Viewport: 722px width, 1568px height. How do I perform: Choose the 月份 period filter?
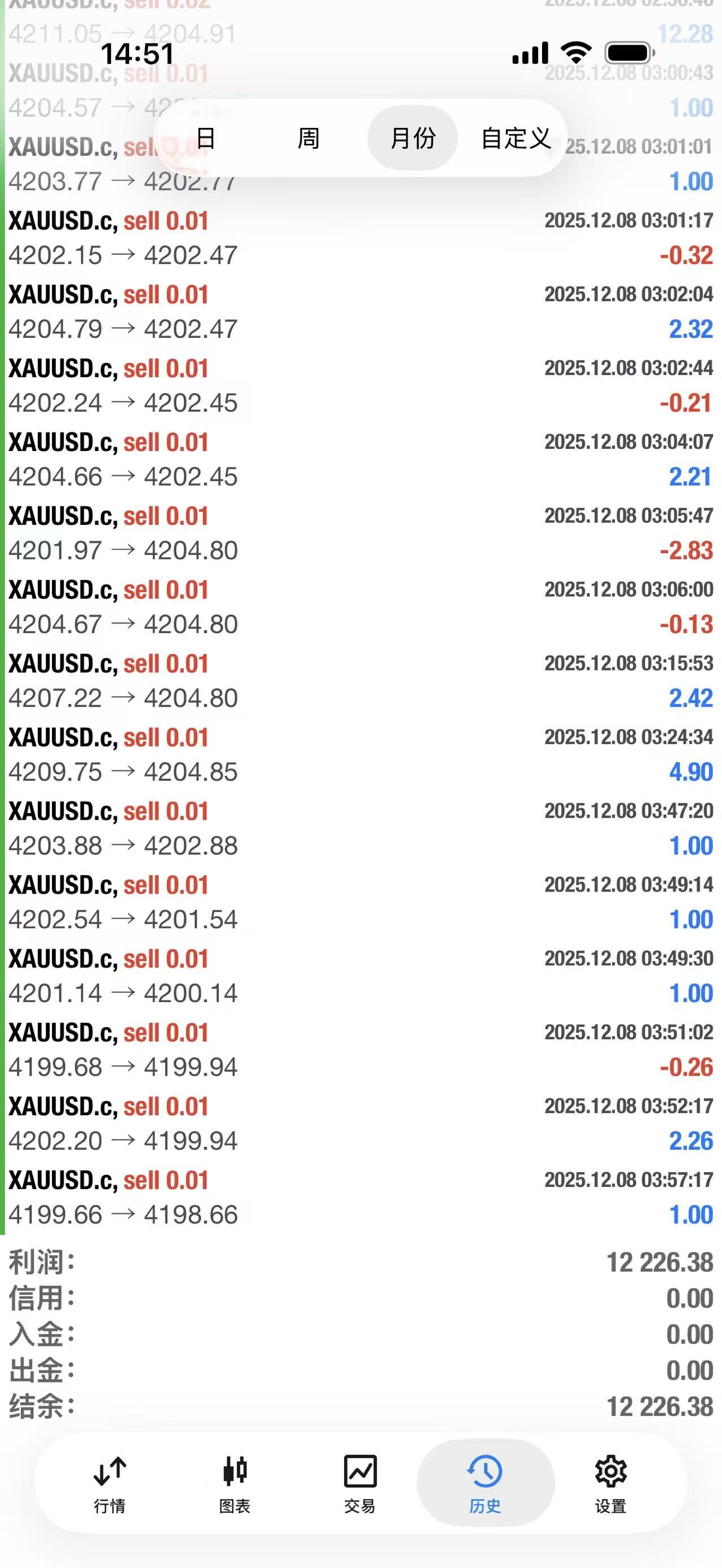(x=413, y=138)
